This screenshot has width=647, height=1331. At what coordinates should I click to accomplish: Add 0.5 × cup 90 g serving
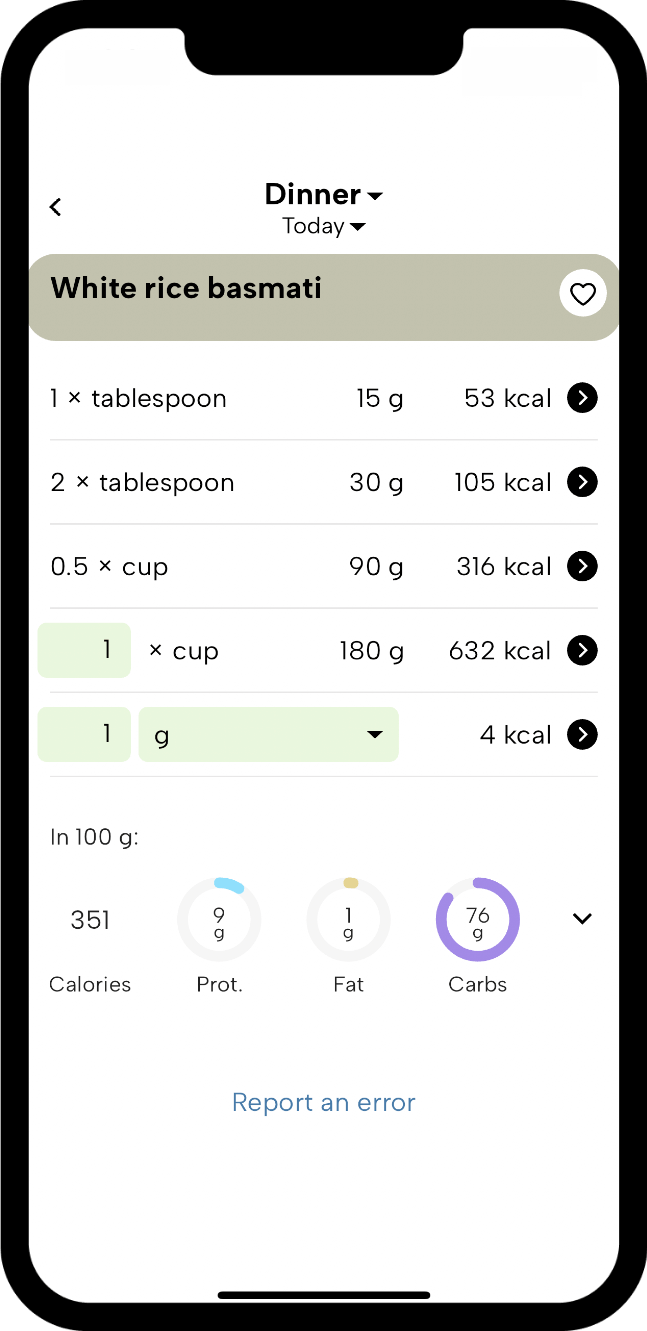coord(582,566)
